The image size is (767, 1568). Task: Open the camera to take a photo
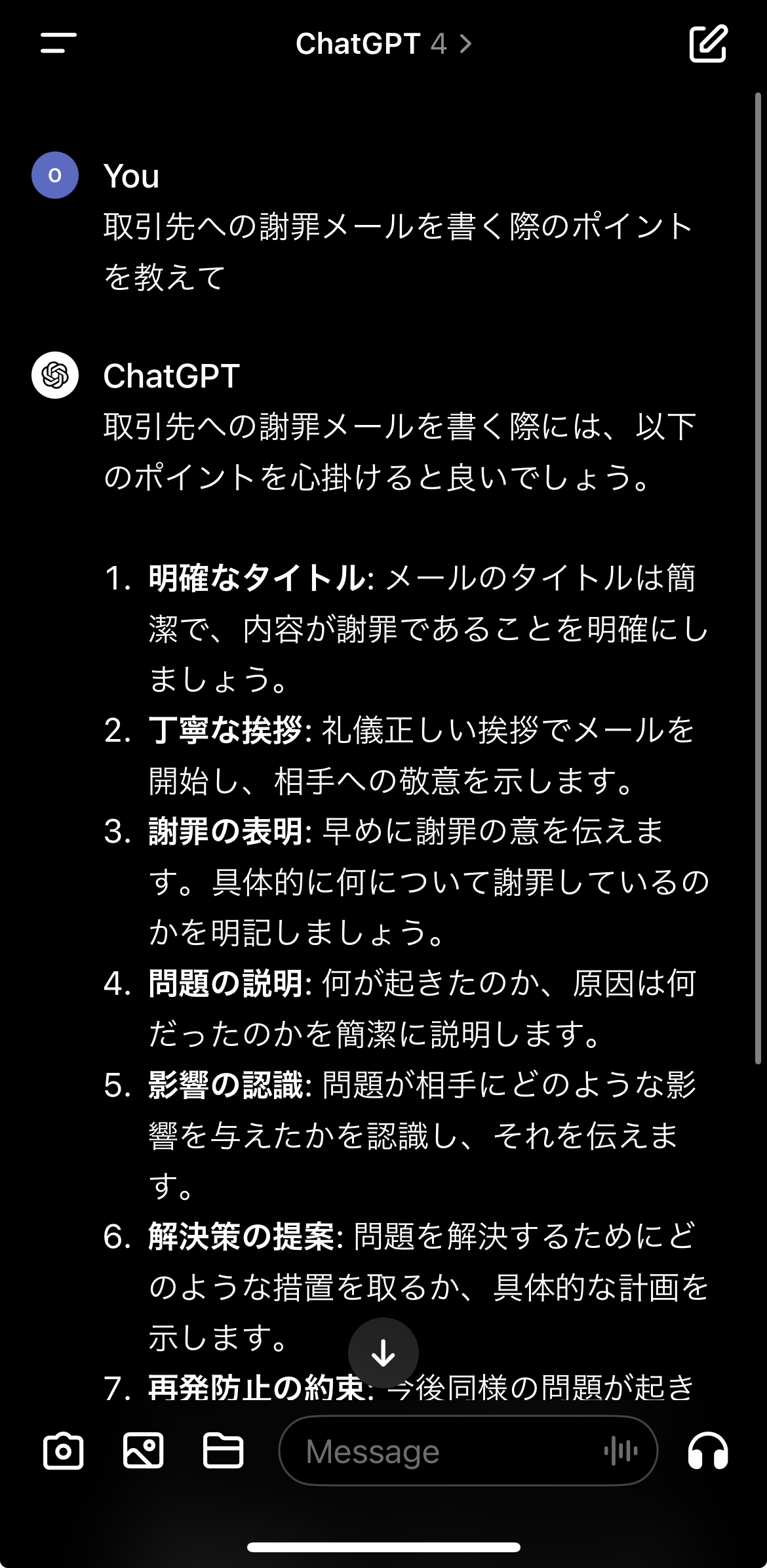pyautogui.click(x=64, y=1450)
